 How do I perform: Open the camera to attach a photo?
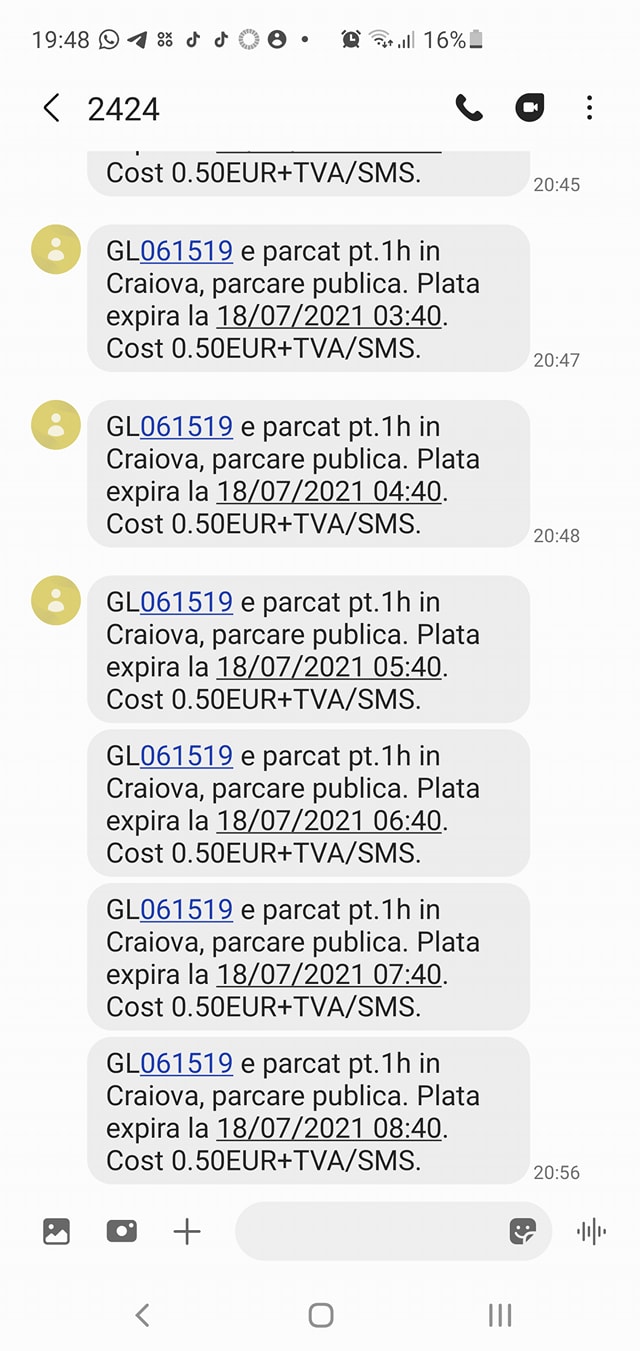pos(122,1231)
